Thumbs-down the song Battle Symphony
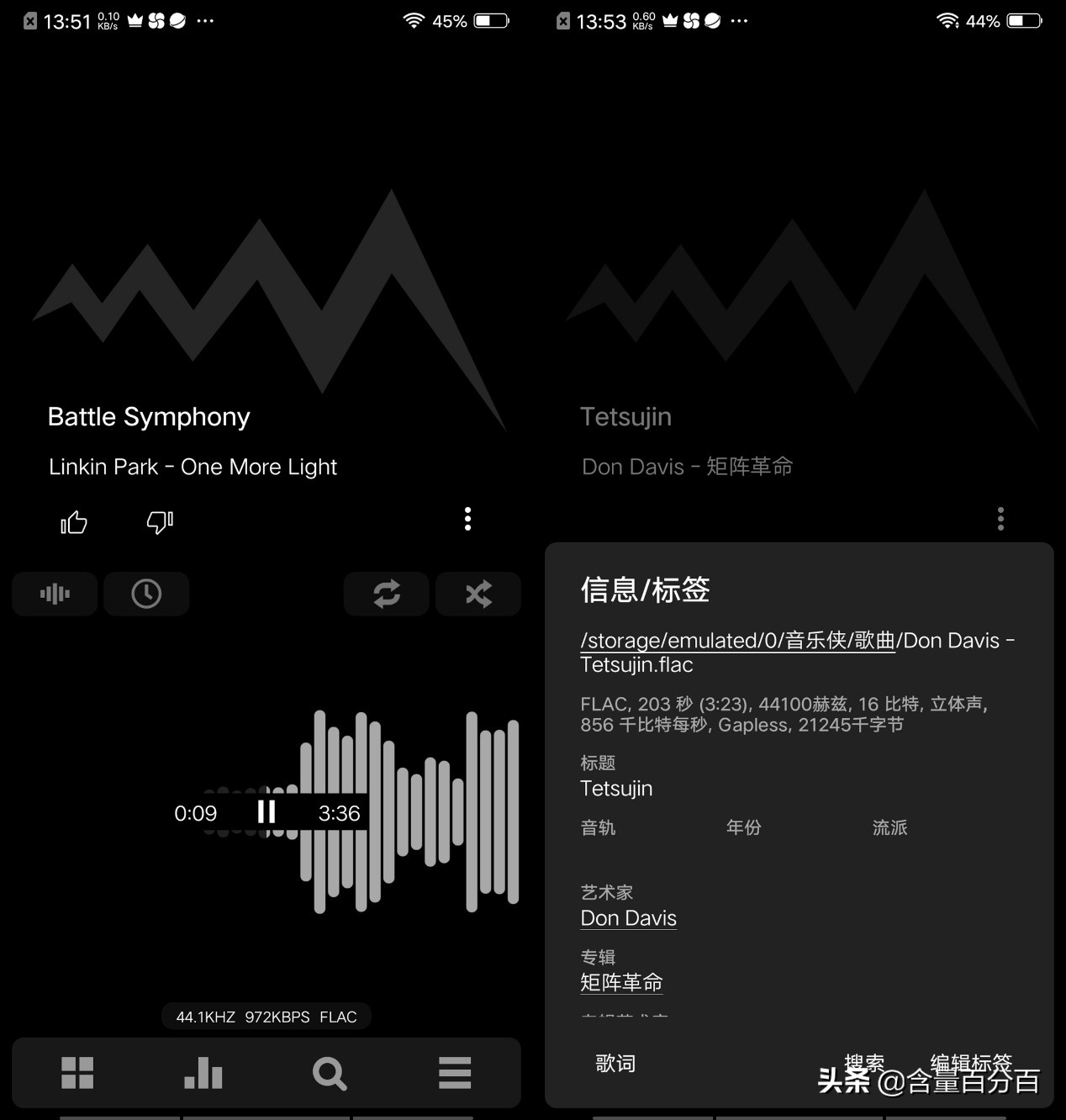The image size is (1066, 1120). (159, 522)
